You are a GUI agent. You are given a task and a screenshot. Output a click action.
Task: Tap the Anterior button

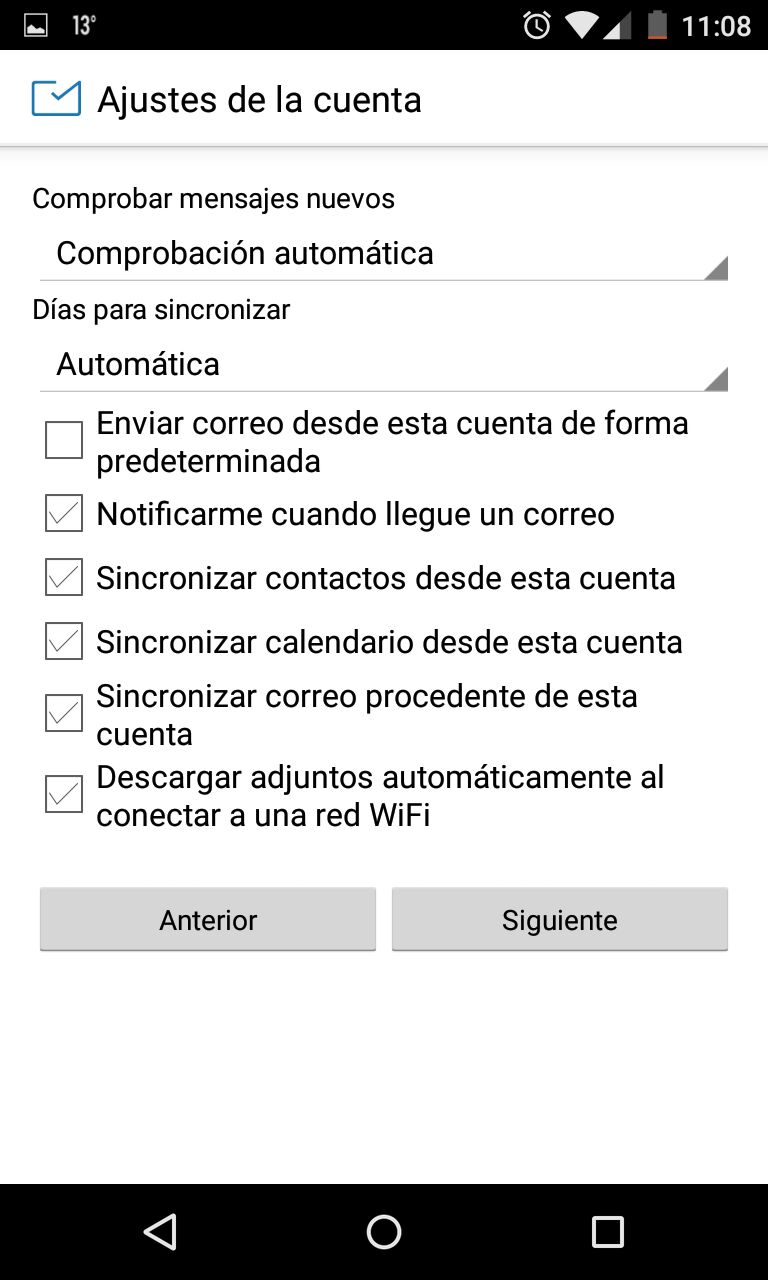pyautogui.click(x=208, y=919)
